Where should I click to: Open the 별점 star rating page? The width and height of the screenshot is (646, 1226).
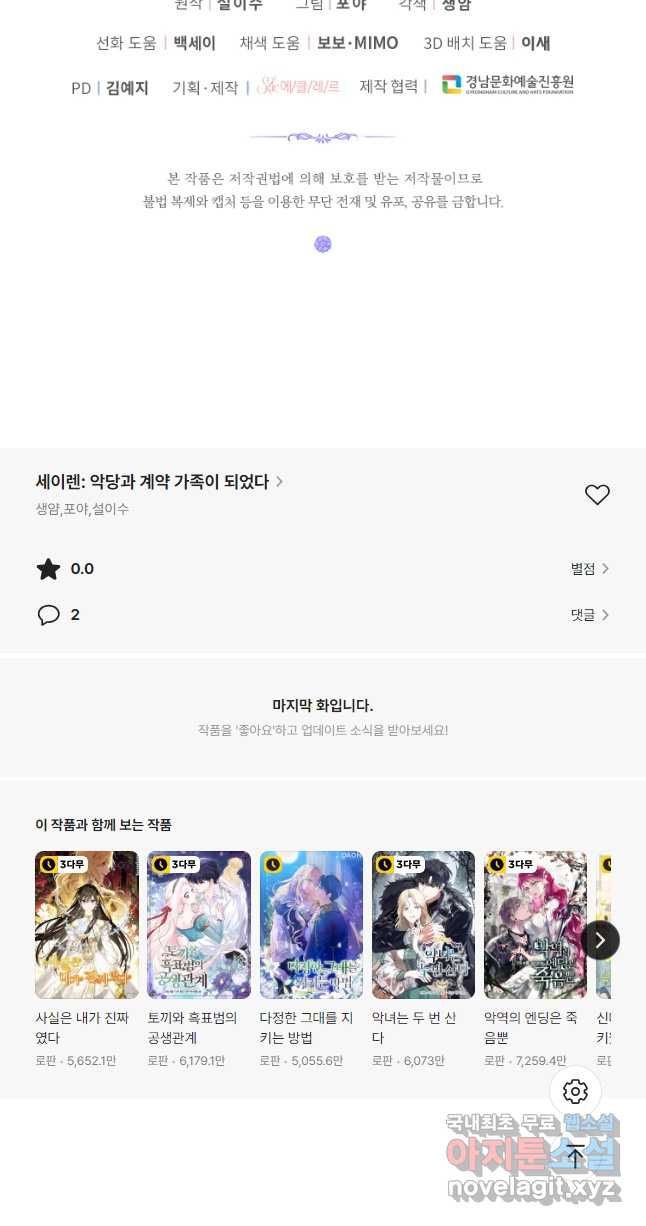pos(590,569)
